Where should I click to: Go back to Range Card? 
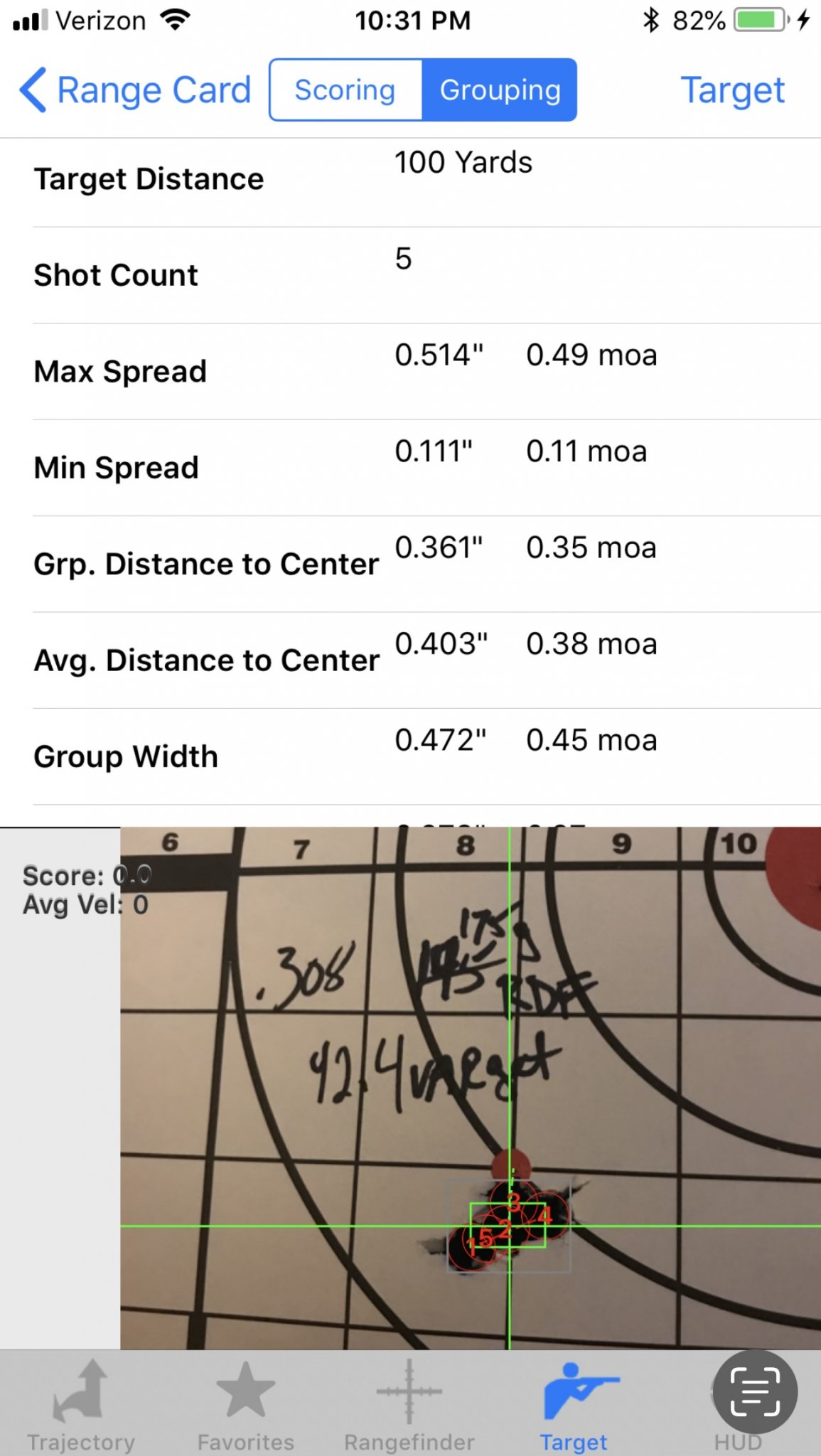tap(135, 90)
